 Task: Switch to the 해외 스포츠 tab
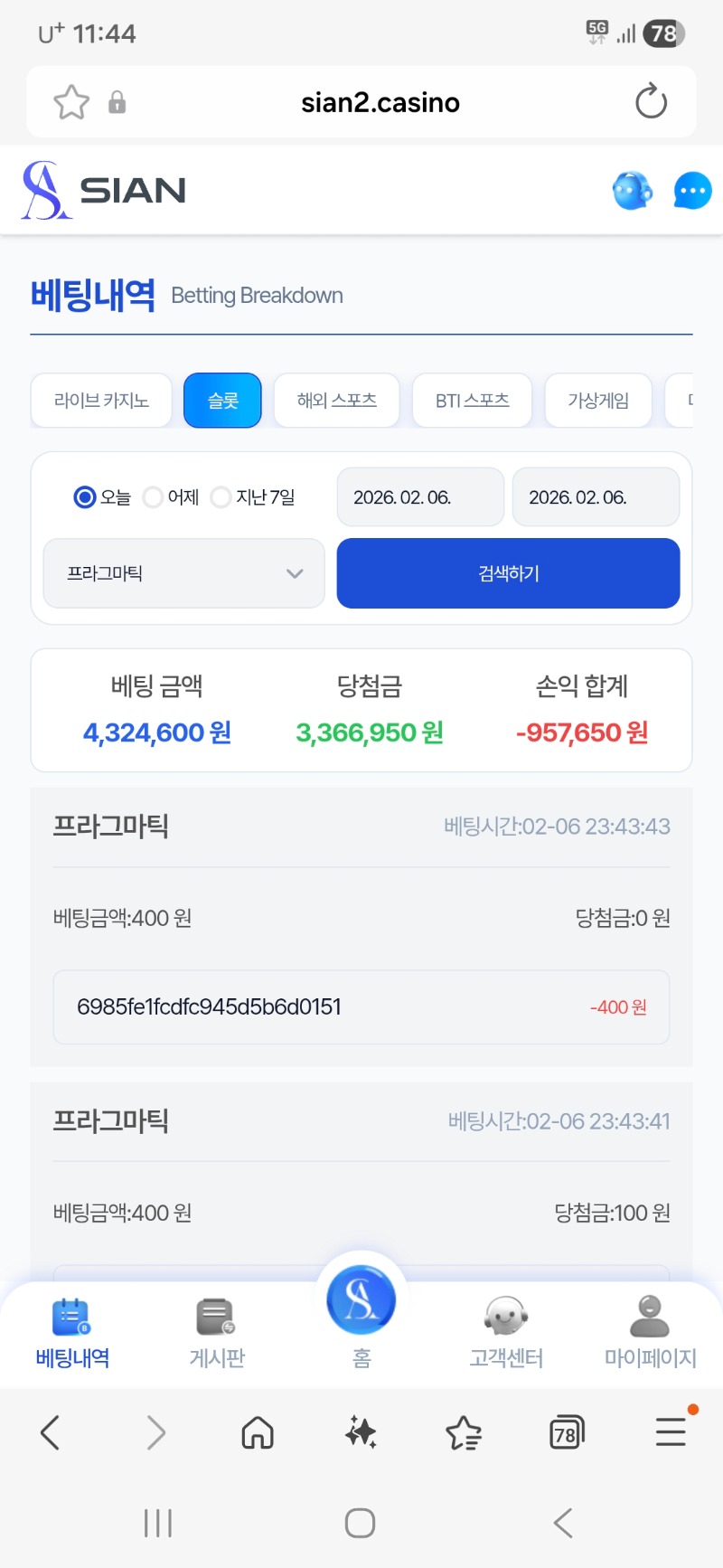coord(336,400)
